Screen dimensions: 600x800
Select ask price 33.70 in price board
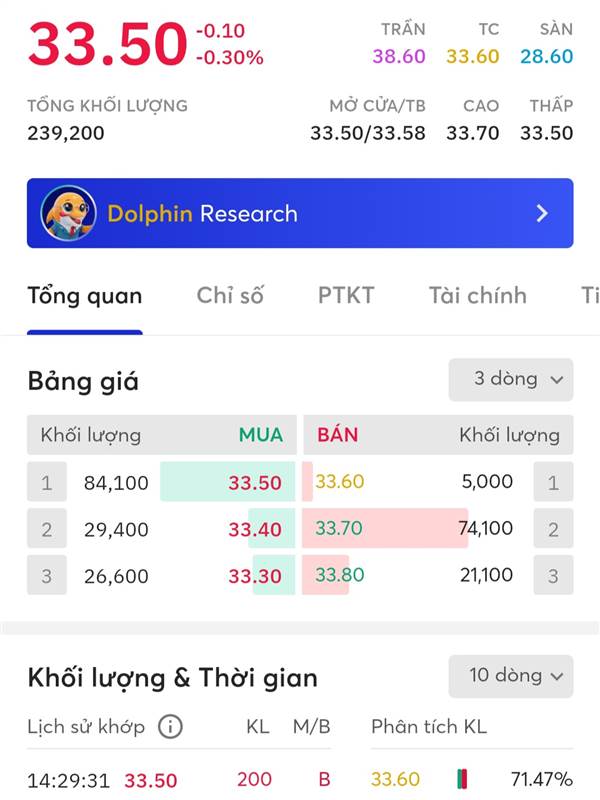pos(340,528)
